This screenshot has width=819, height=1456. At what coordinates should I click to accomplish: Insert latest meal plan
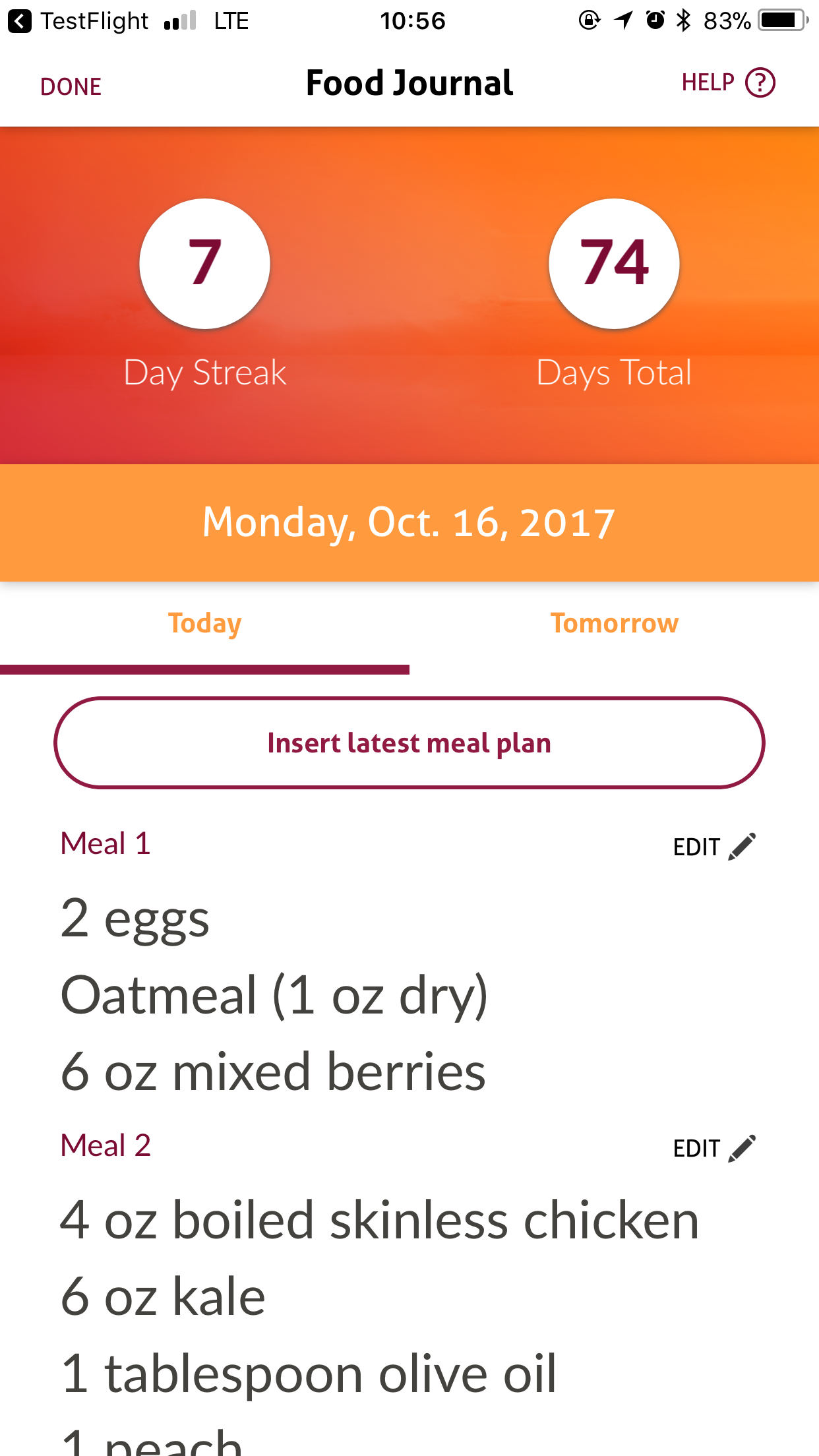[409, 743]
